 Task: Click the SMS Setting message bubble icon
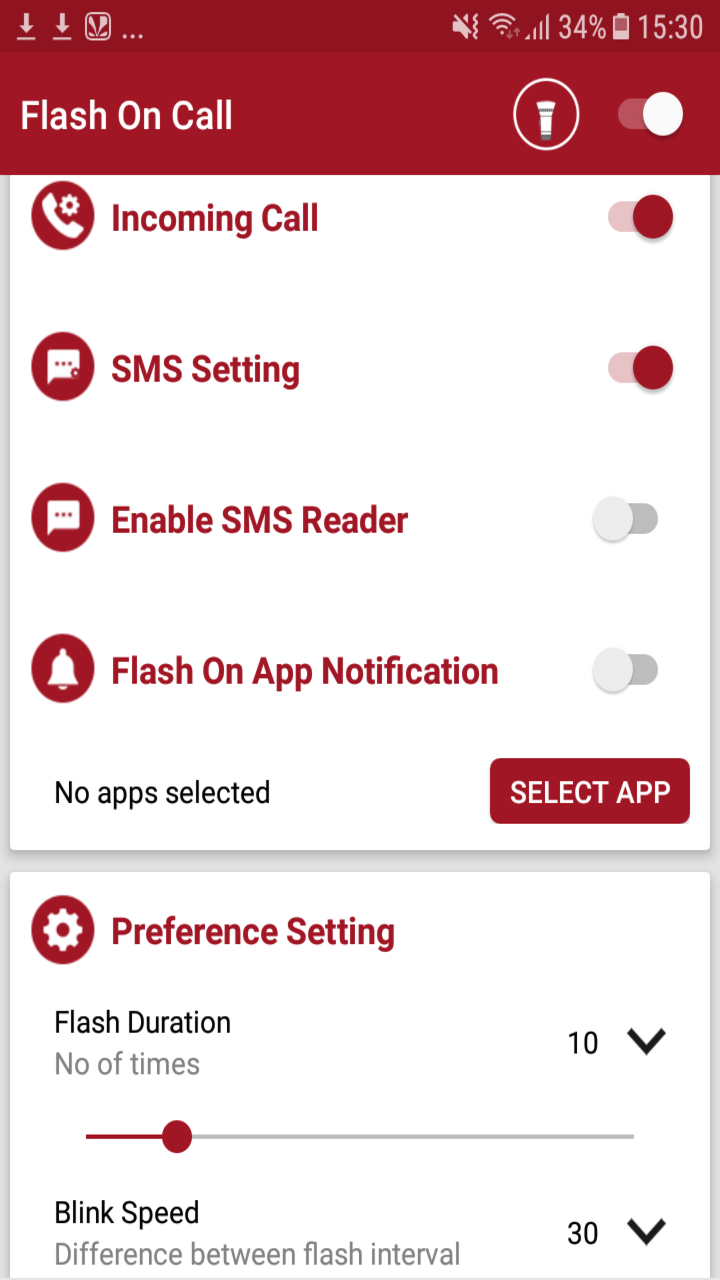62,367
